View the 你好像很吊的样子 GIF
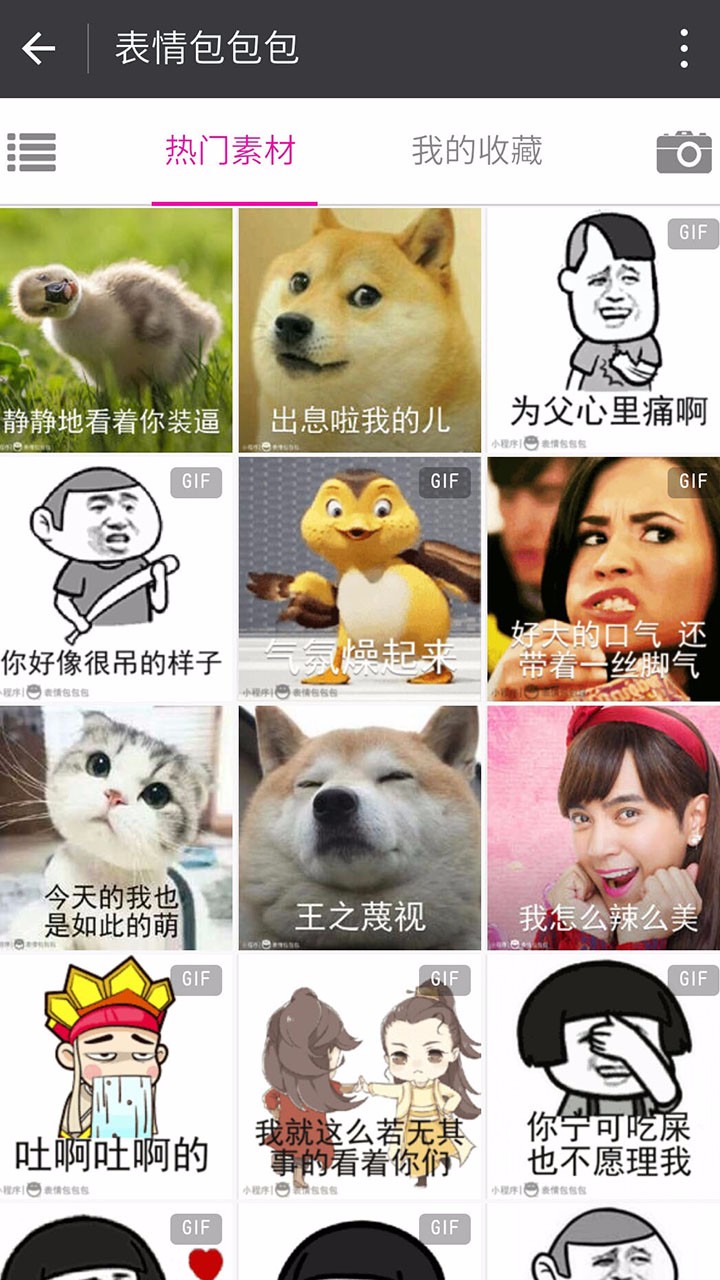 (116, 578)
